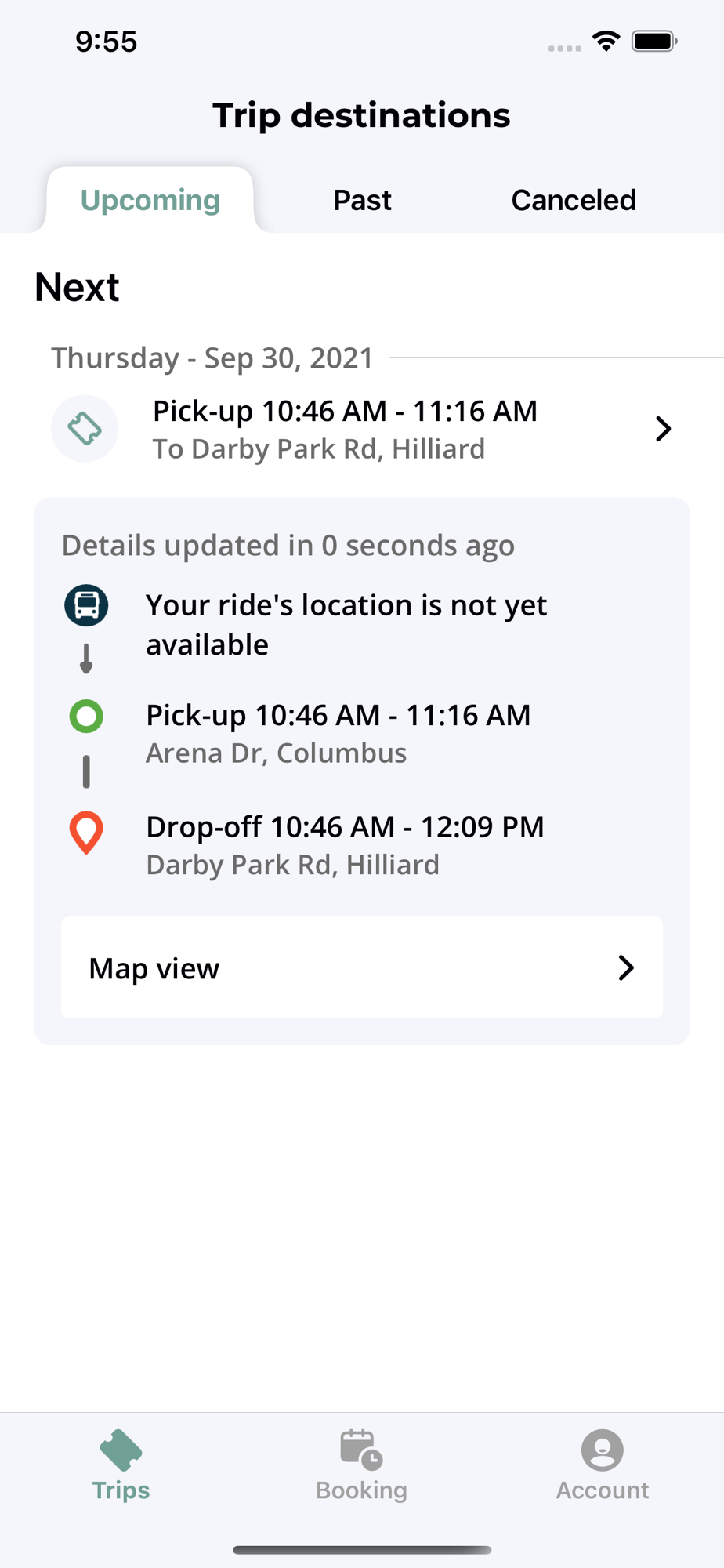The height and width of the screenshot is (1568, 724).
Task: Select the Upcoming tab
Action: 150,200
